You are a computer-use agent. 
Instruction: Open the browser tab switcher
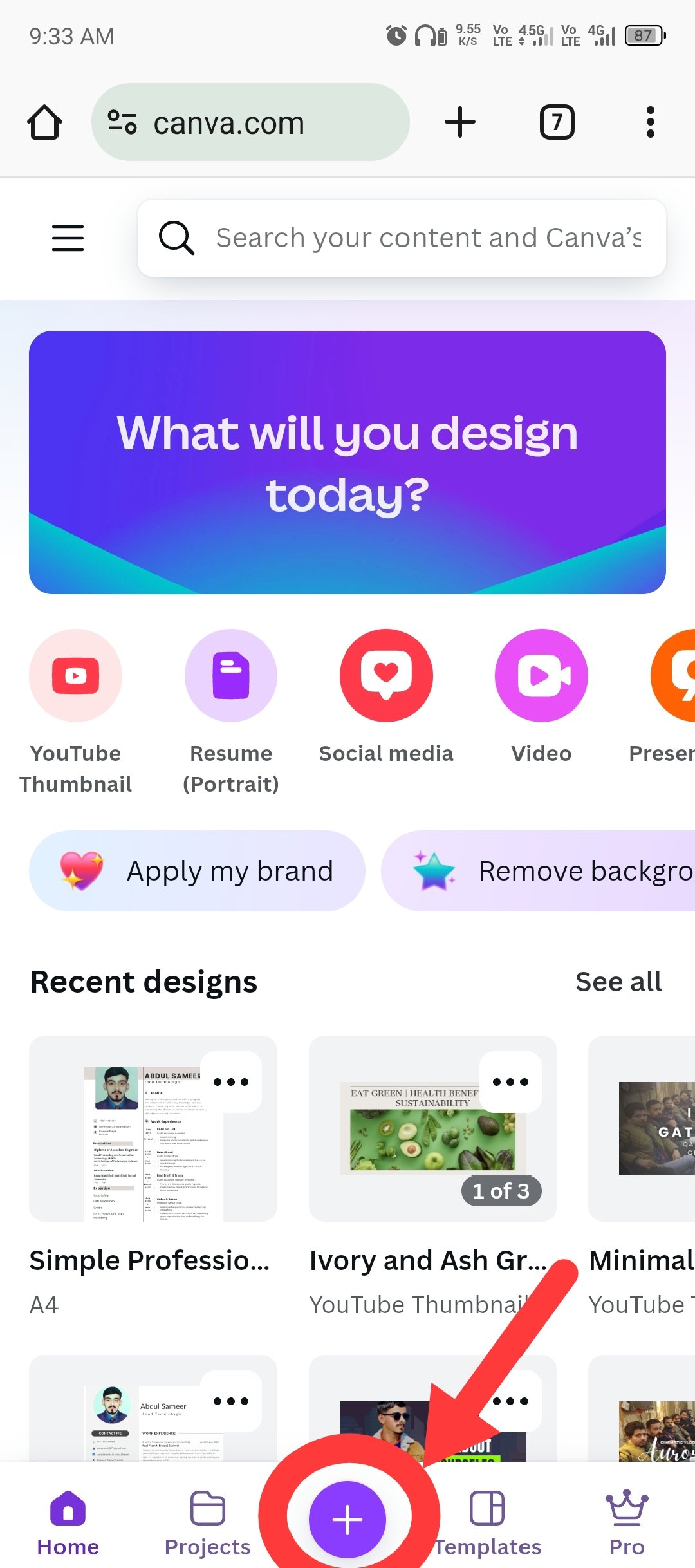point(557,122)
